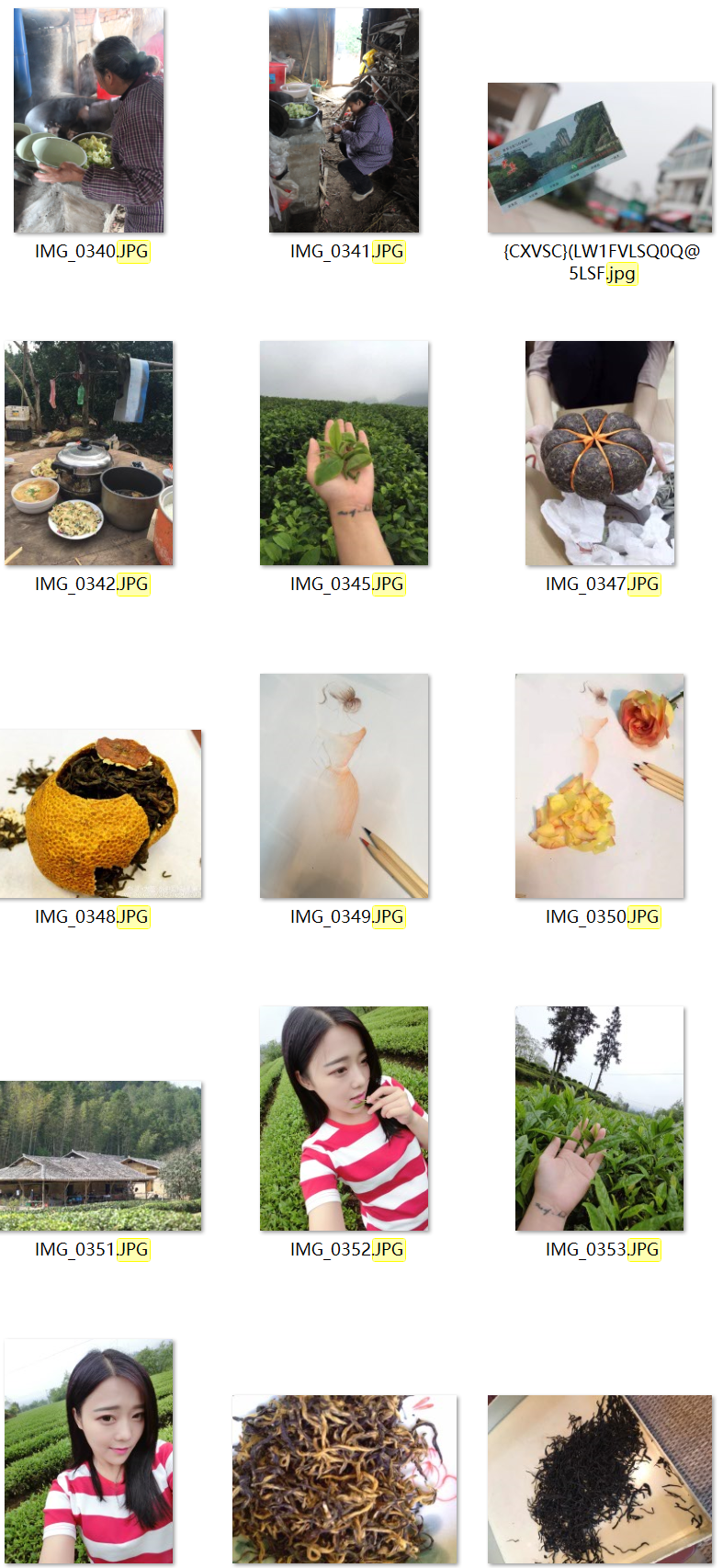This screenshot has height=1568, width=723.
Task: Select the photo IMG_0342.JPG
Action: point(89,453)
